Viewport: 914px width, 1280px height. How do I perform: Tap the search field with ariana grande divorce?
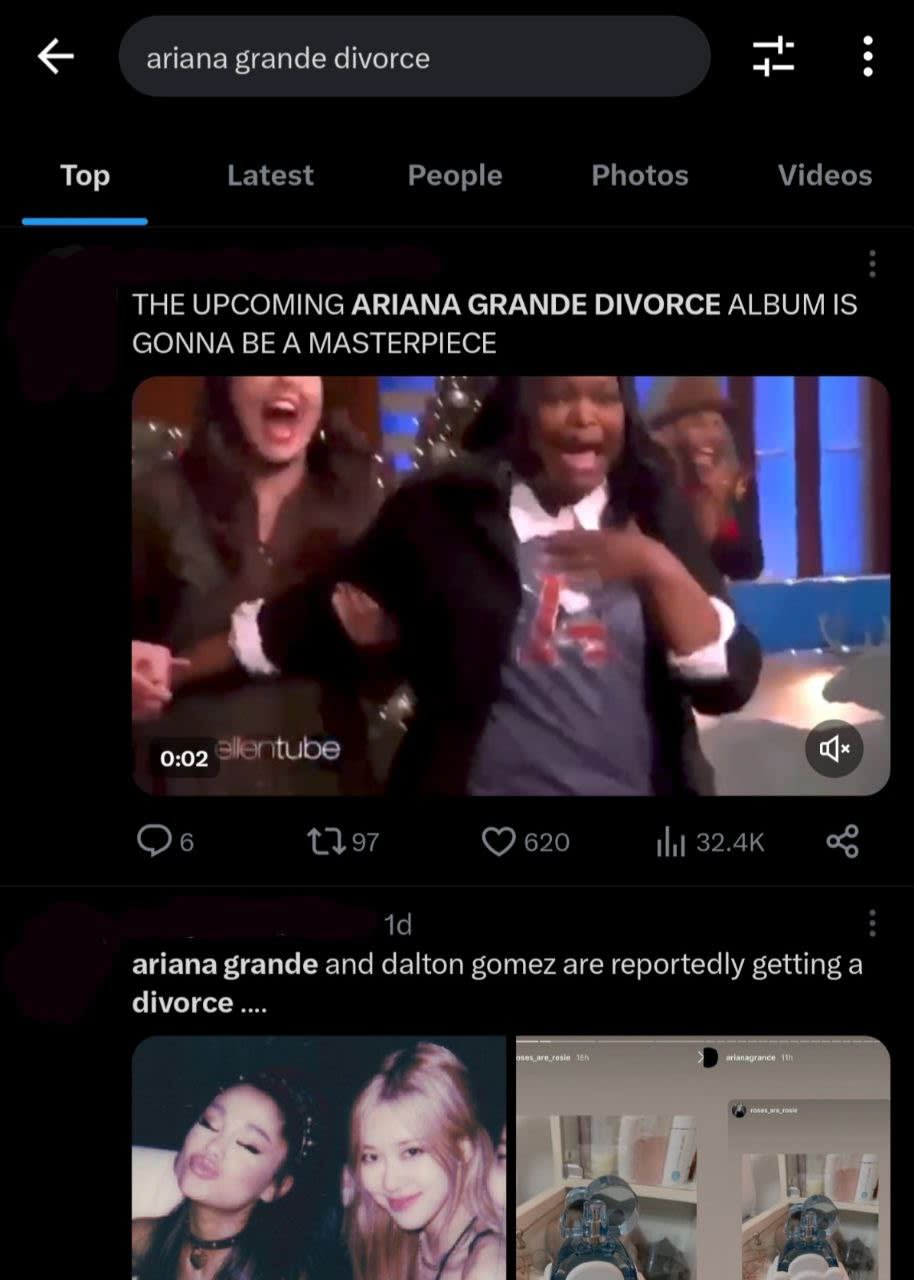[x=414, y=58]
